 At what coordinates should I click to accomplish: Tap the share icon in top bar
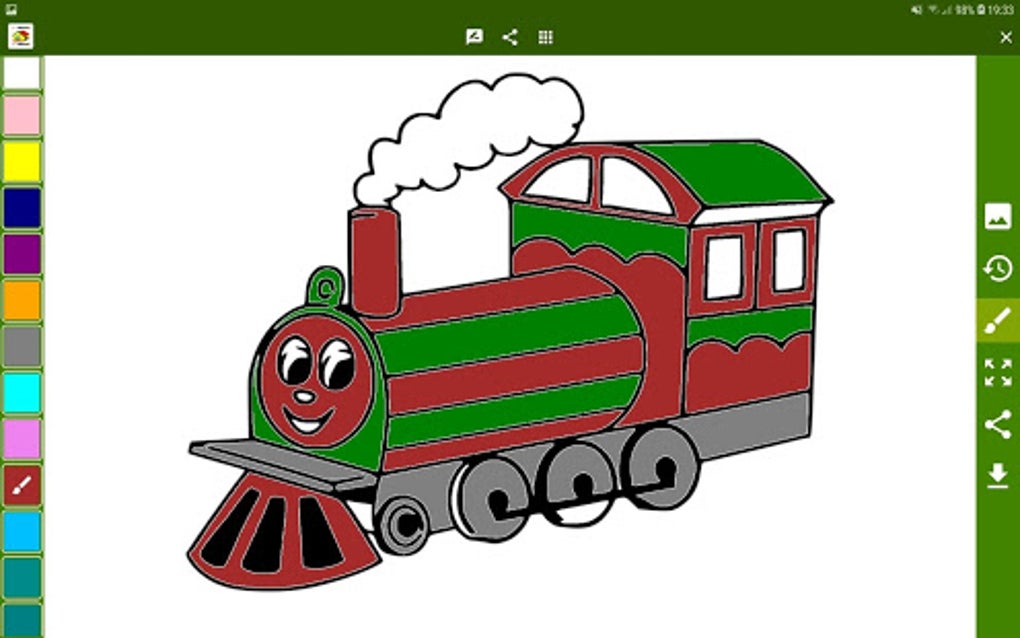point(510,37)
